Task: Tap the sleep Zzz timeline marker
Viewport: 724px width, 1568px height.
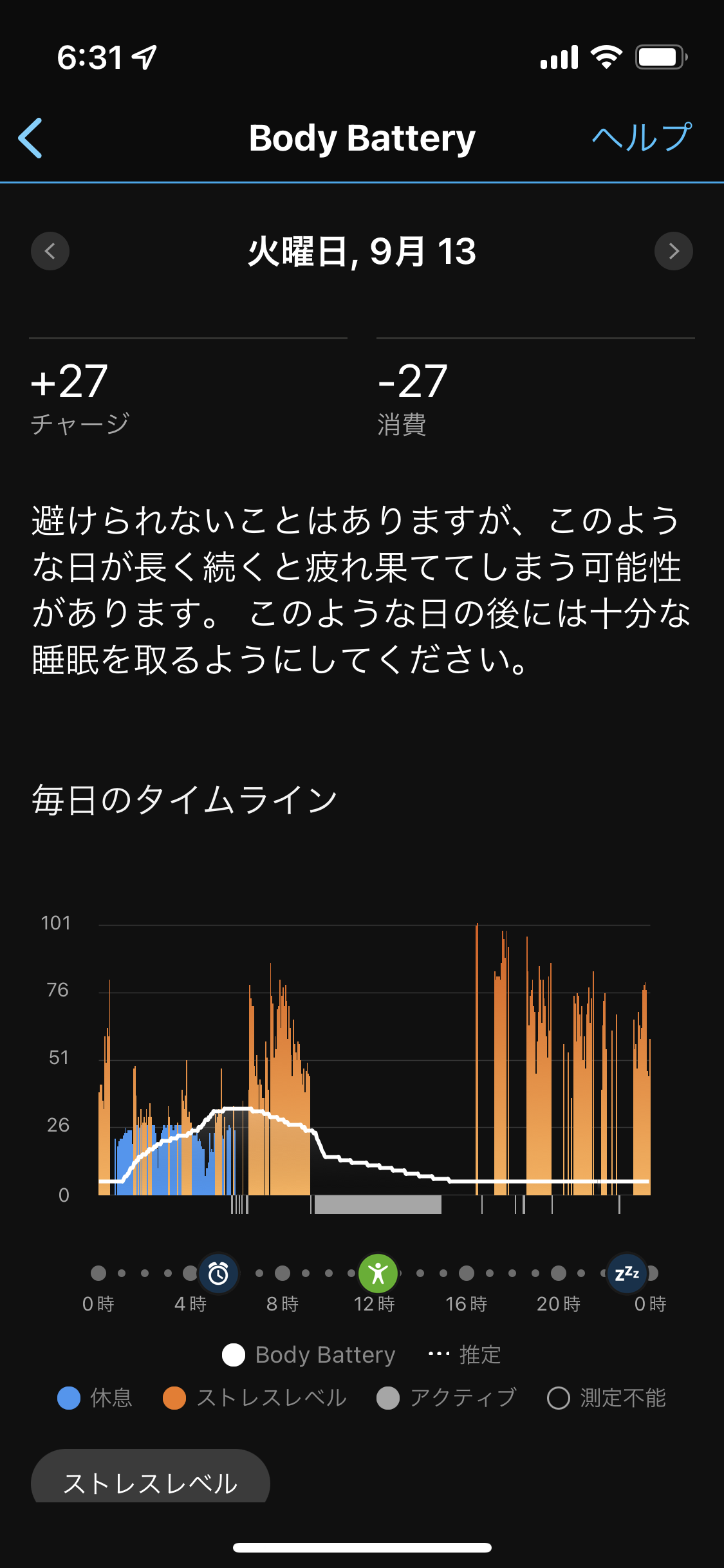Action: 627,1273
